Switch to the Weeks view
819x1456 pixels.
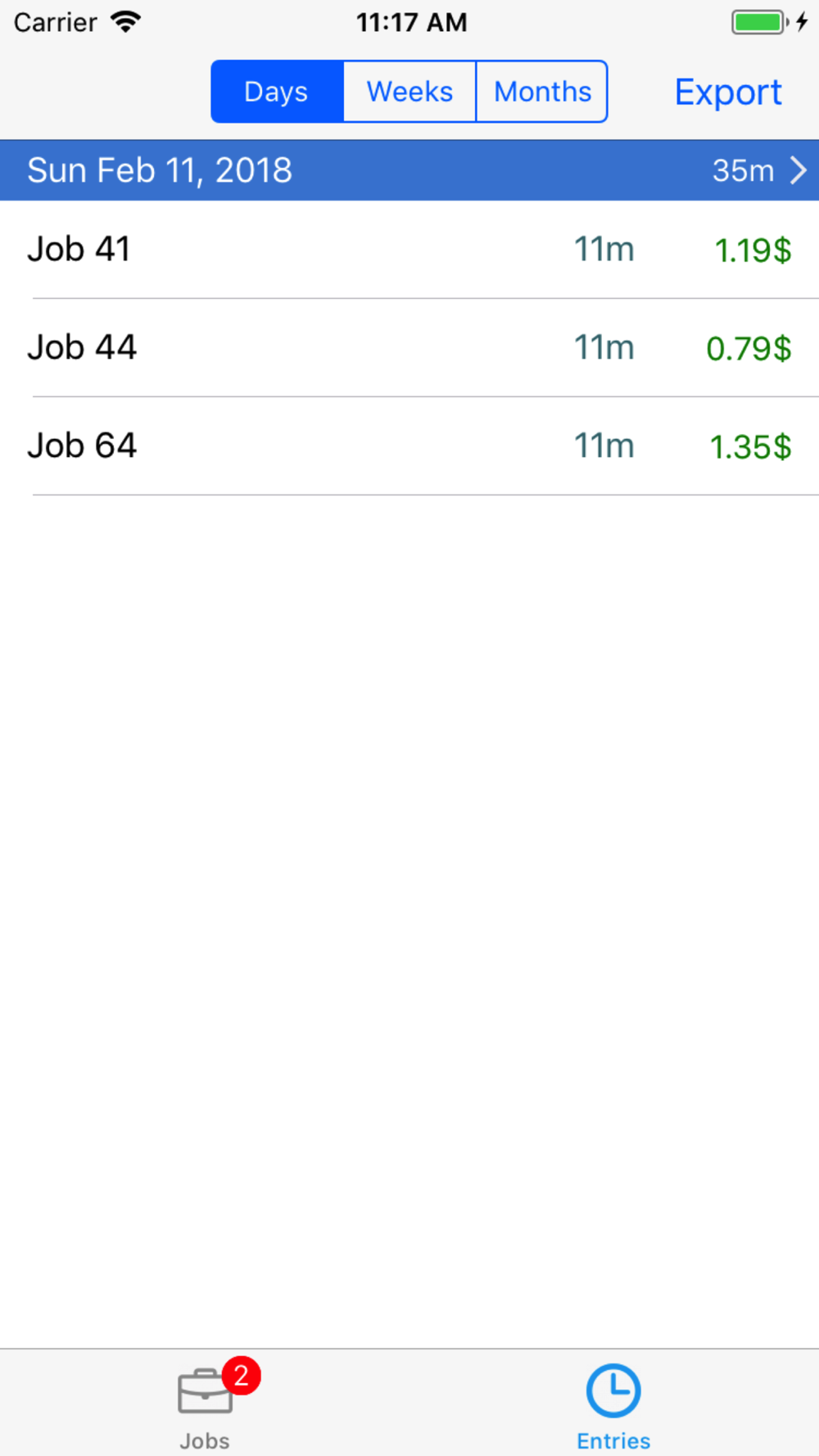[x=409, y=92]
